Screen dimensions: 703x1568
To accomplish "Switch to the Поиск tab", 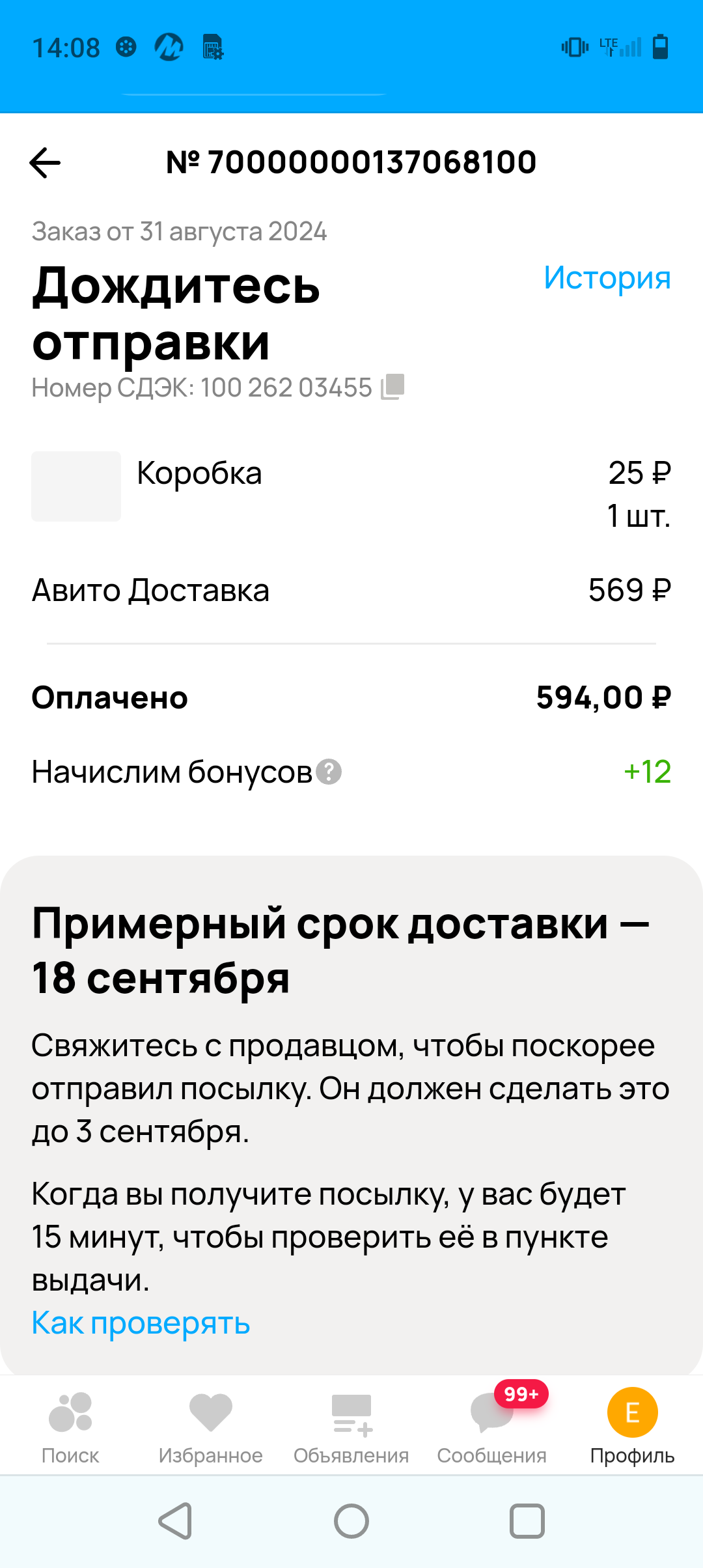I will 70,1426.
